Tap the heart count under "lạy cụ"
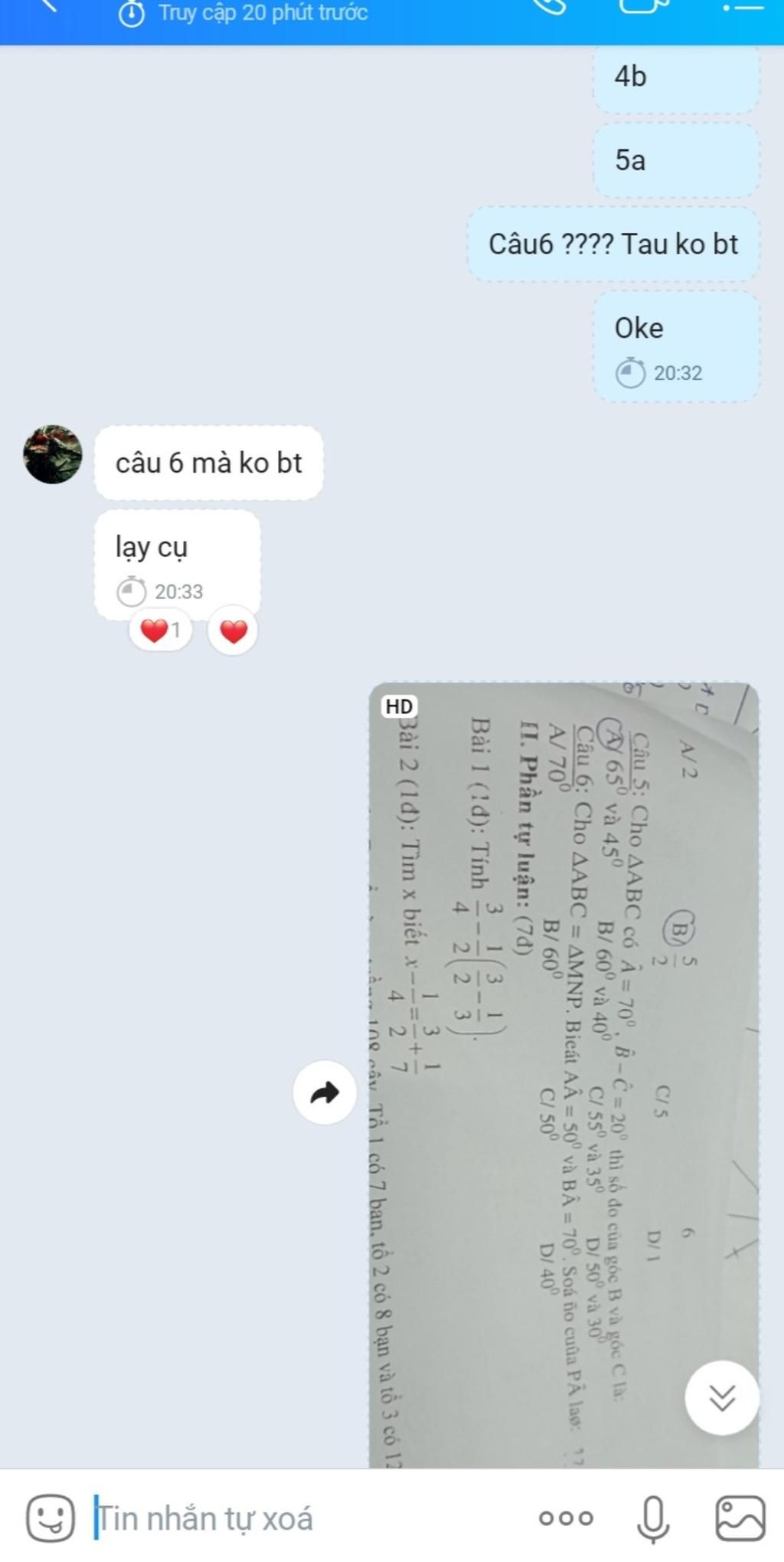 (x=161, y=630)
